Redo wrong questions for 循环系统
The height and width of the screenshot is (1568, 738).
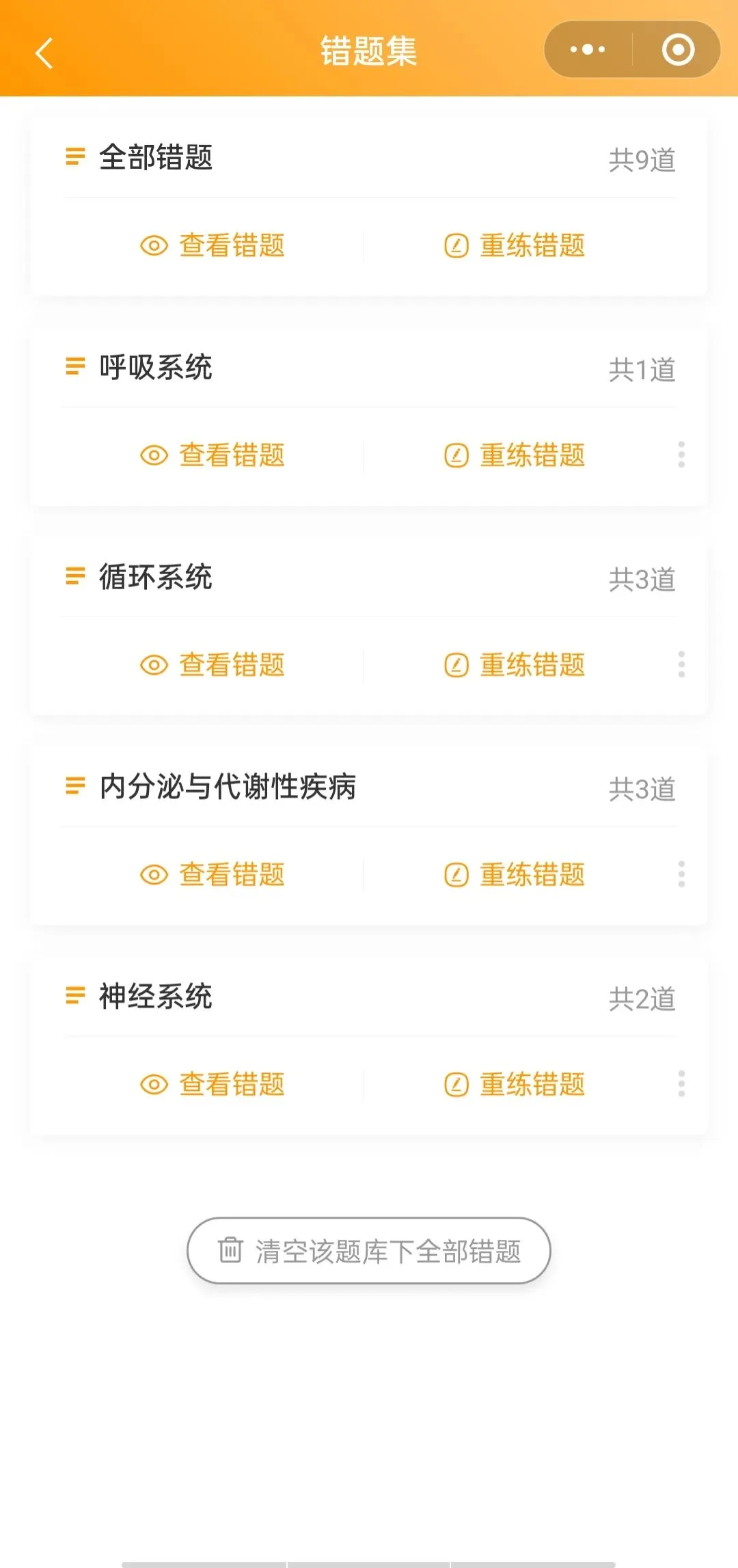tap(515, 665)
